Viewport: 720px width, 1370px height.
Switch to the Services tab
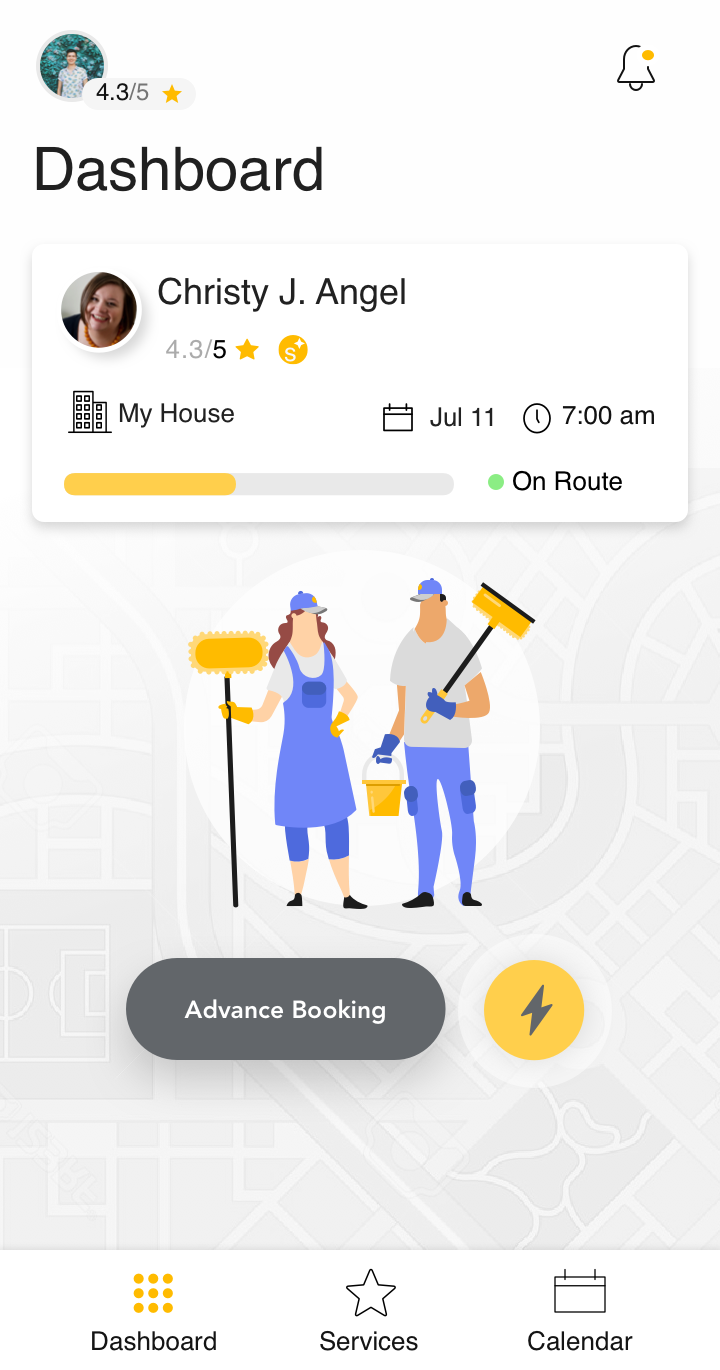[369, 1311]
